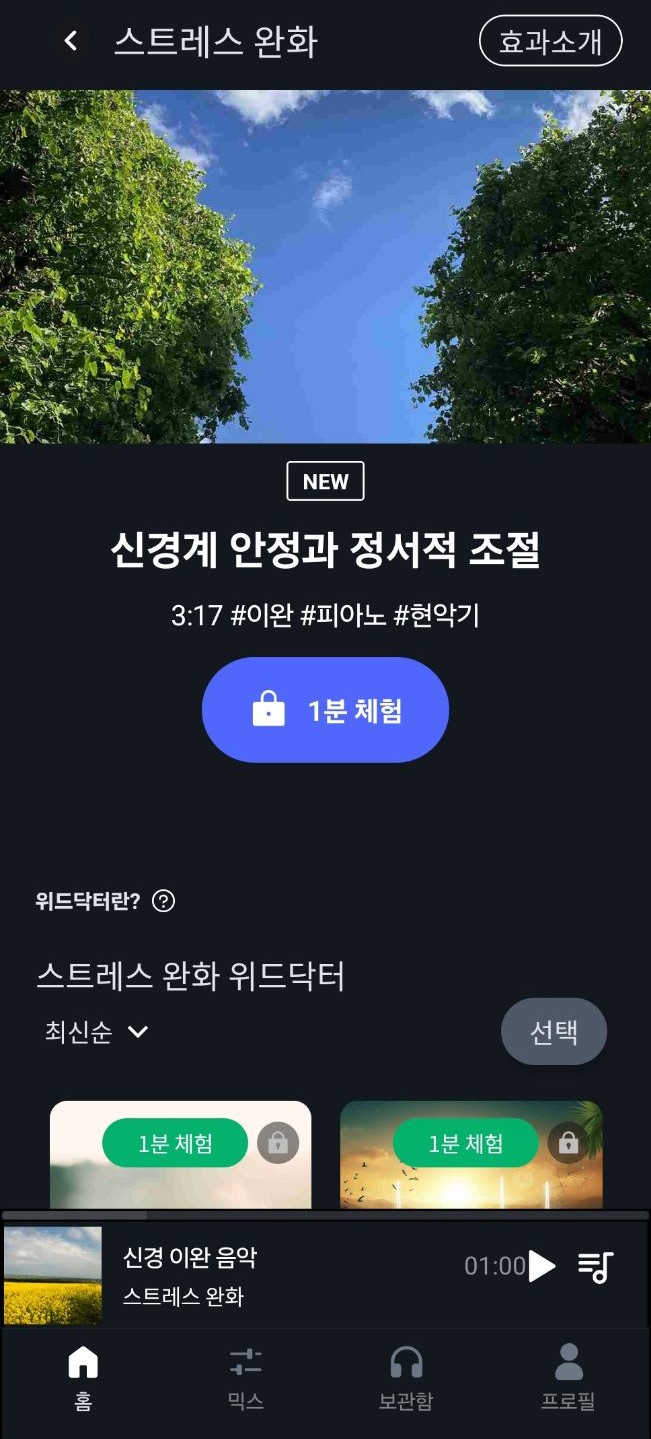Switch to the 홈 tab
This screenshot has height=1439, width=651.
tap(83, 1378)
